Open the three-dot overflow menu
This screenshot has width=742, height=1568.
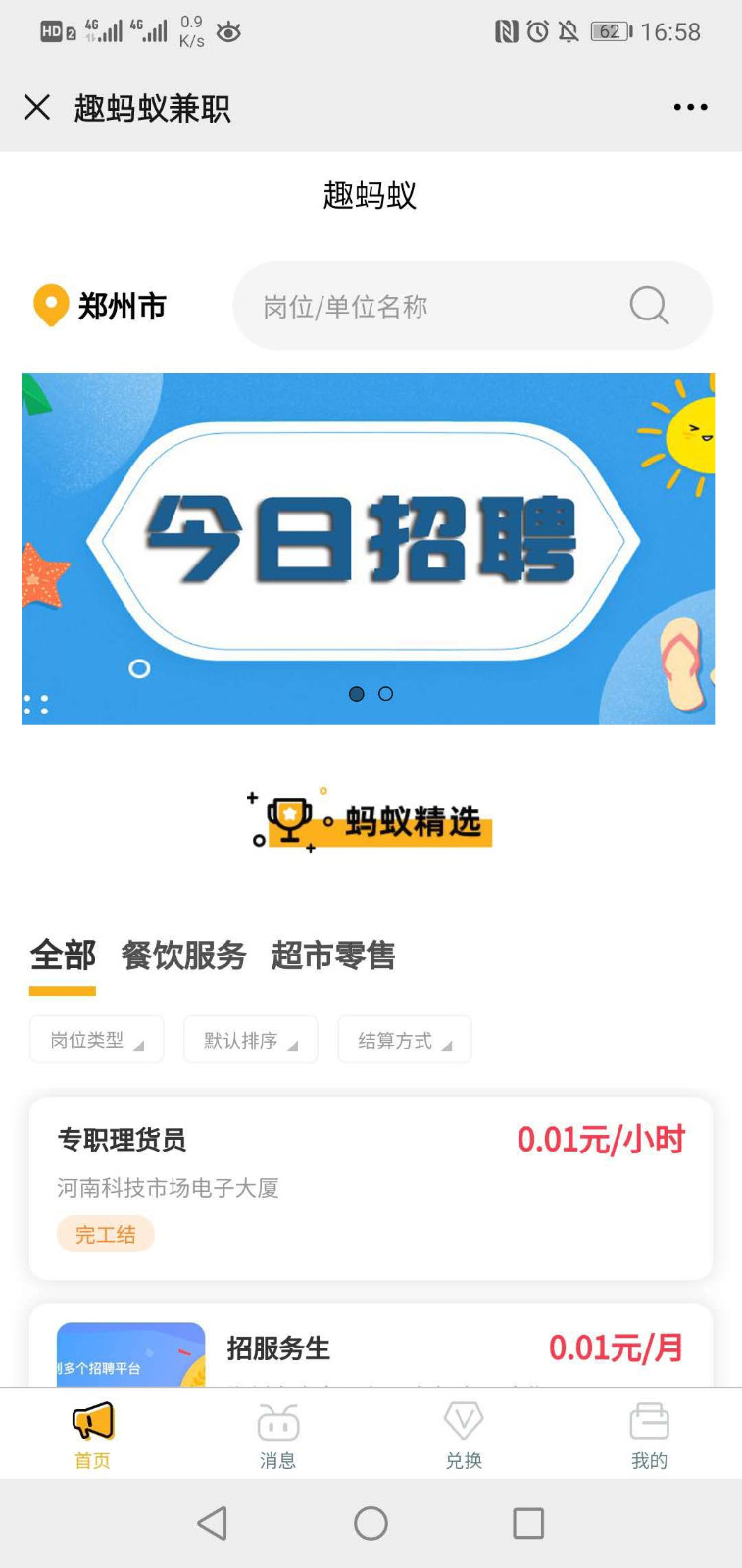(x=690, y=107)
